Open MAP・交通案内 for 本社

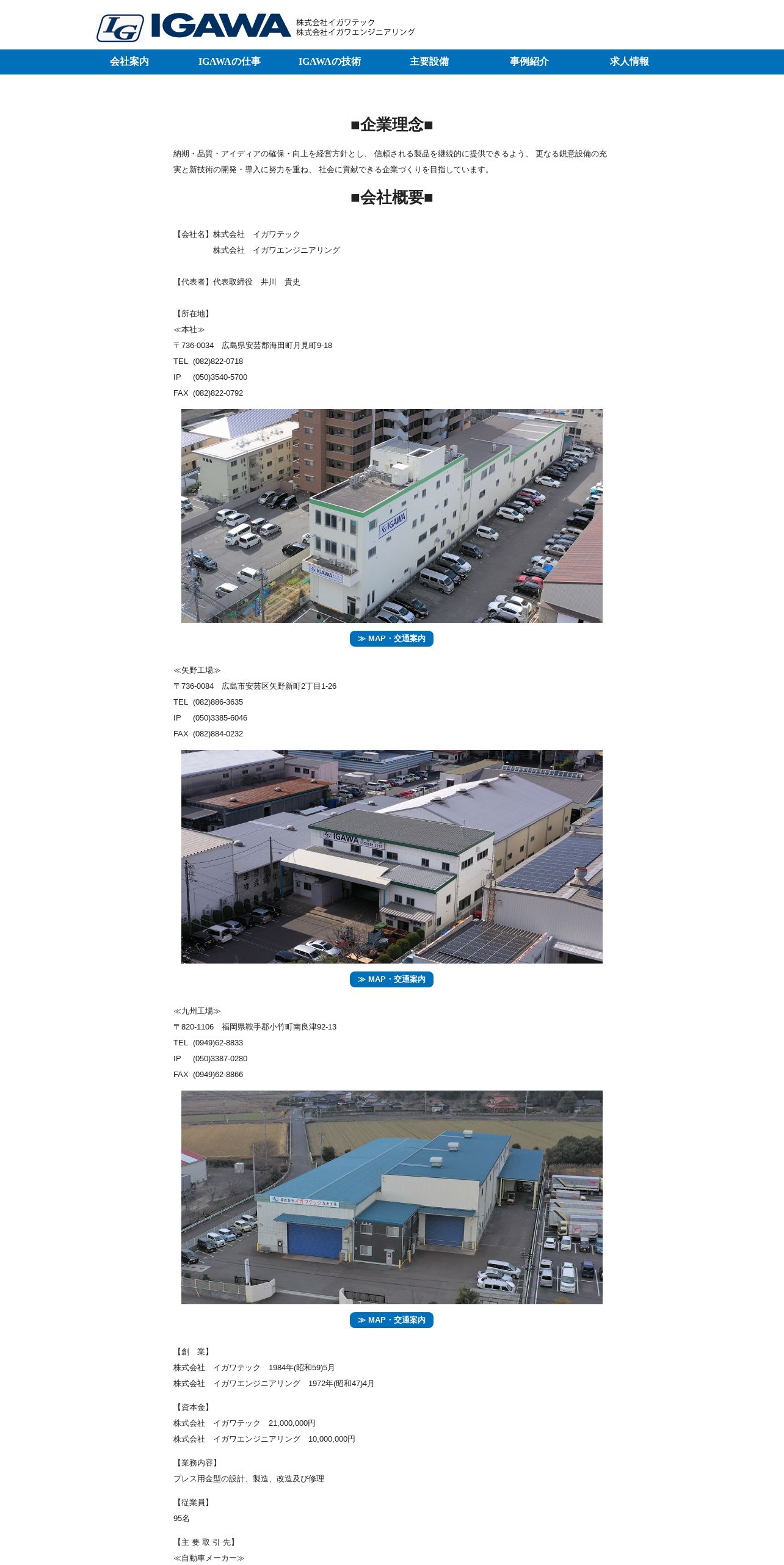[391, 639]
